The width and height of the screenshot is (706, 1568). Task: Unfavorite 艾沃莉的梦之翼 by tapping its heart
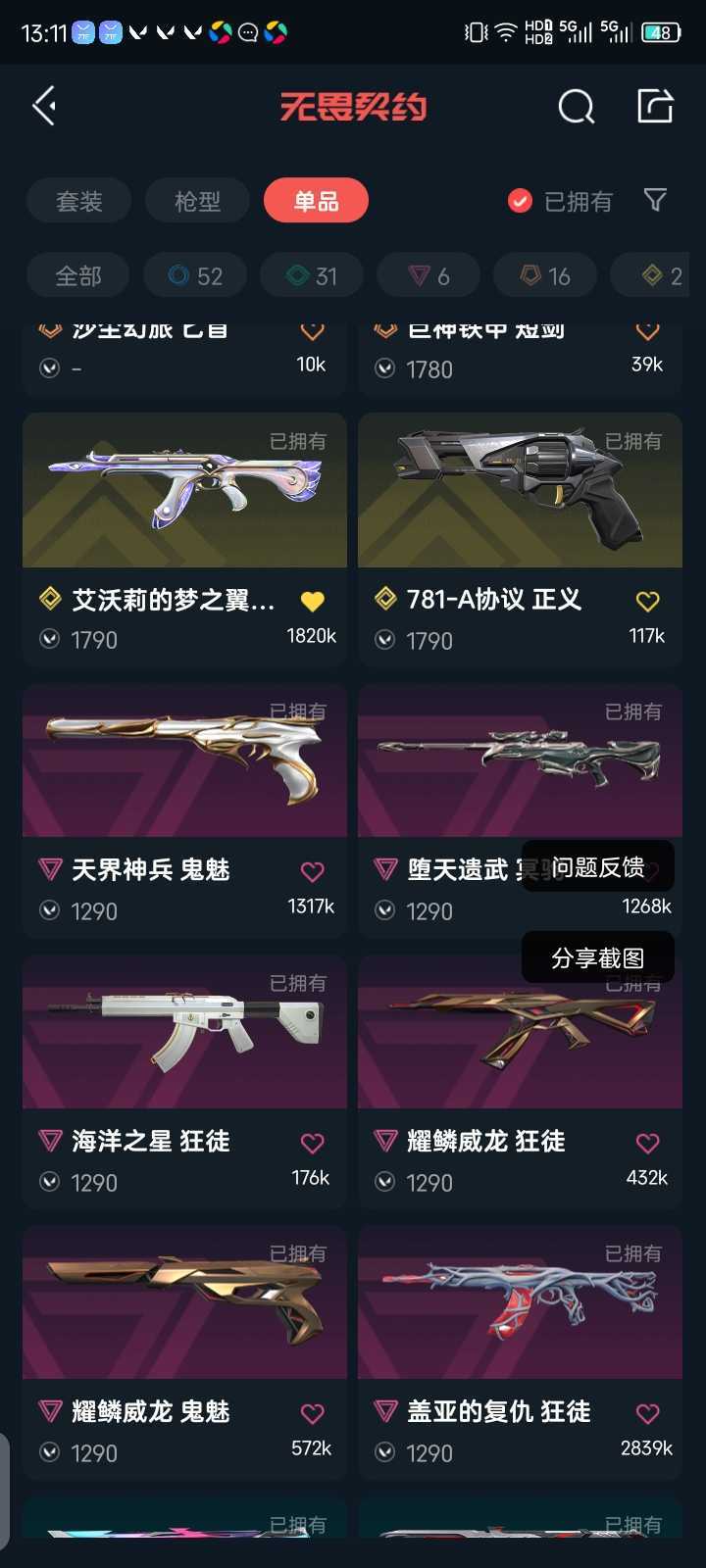click(x=312, y=600)
